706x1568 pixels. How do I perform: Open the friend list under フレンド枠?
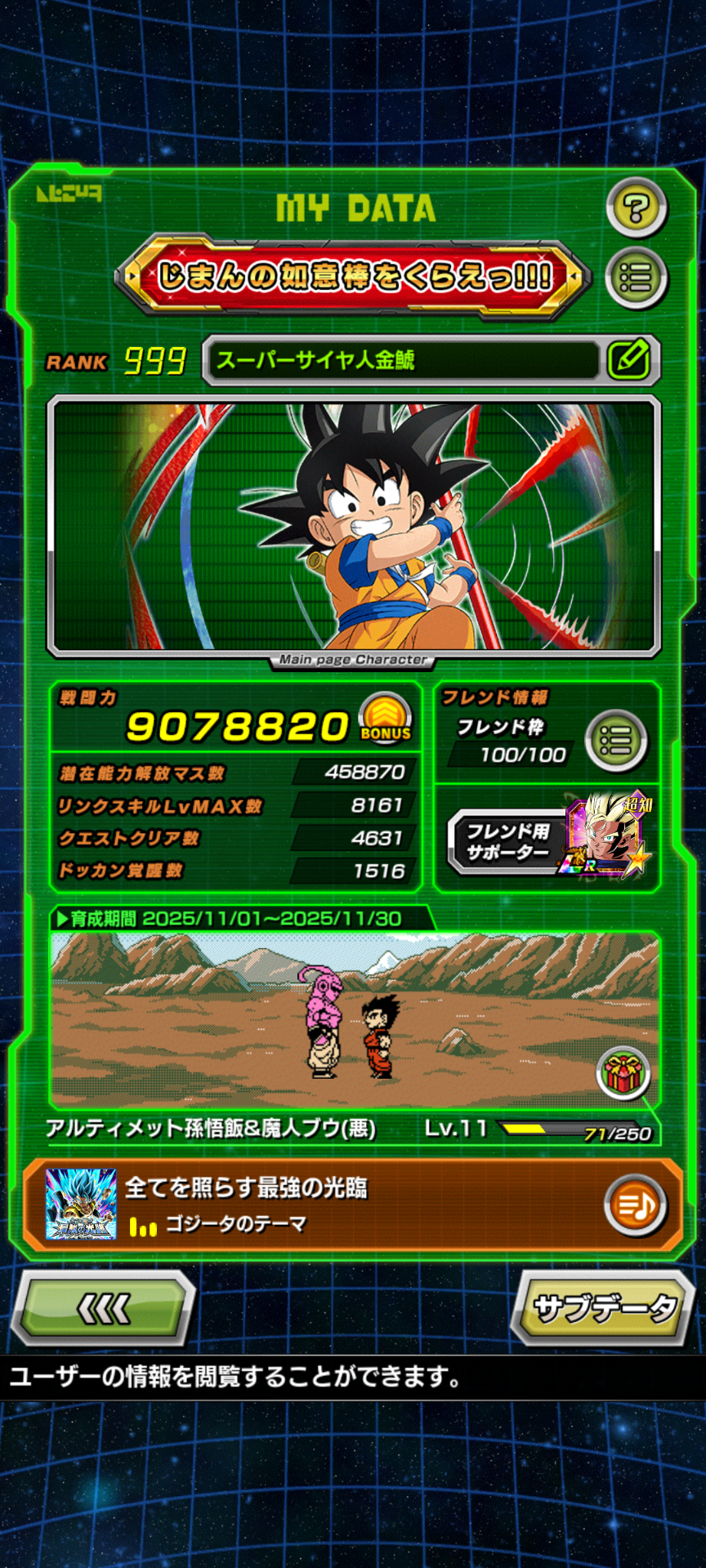[616, 740]
